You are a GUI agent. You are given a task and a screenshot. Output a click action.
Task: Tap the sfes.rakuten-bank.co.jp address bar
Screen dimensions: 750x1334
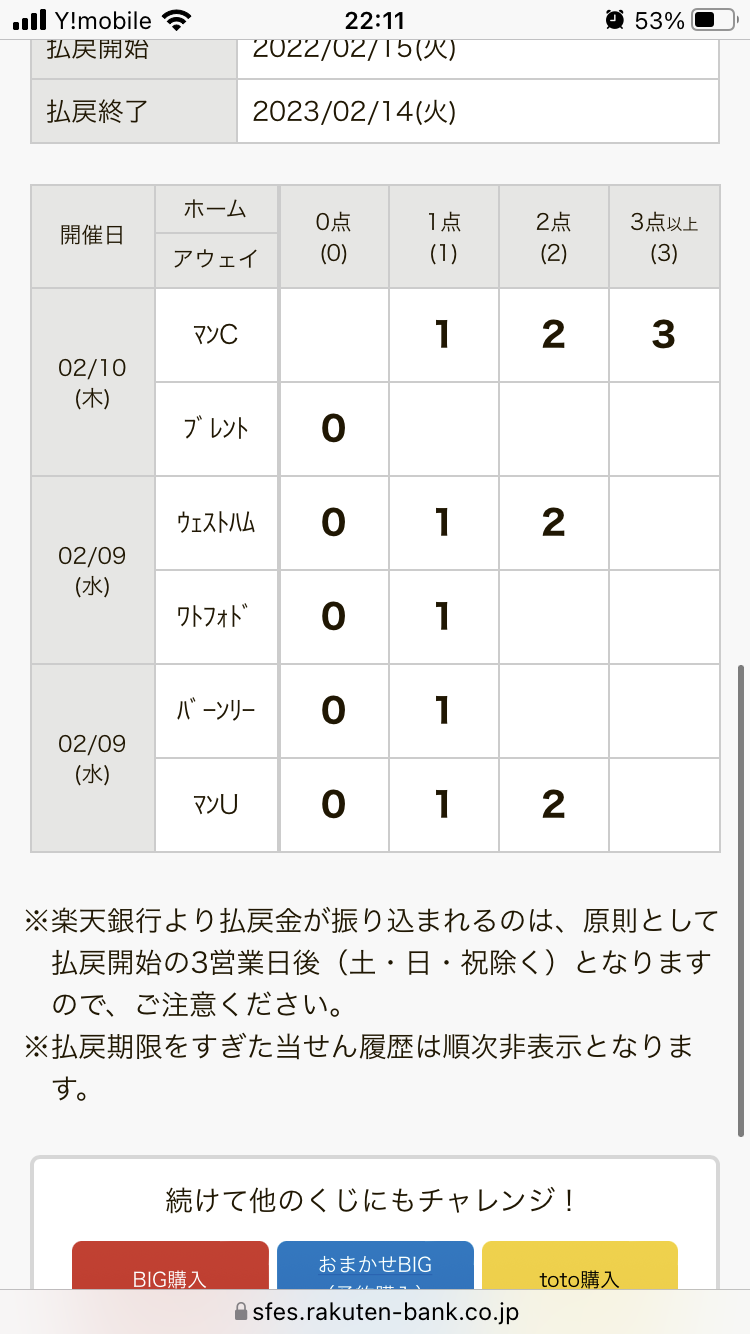click(375, 1311)
